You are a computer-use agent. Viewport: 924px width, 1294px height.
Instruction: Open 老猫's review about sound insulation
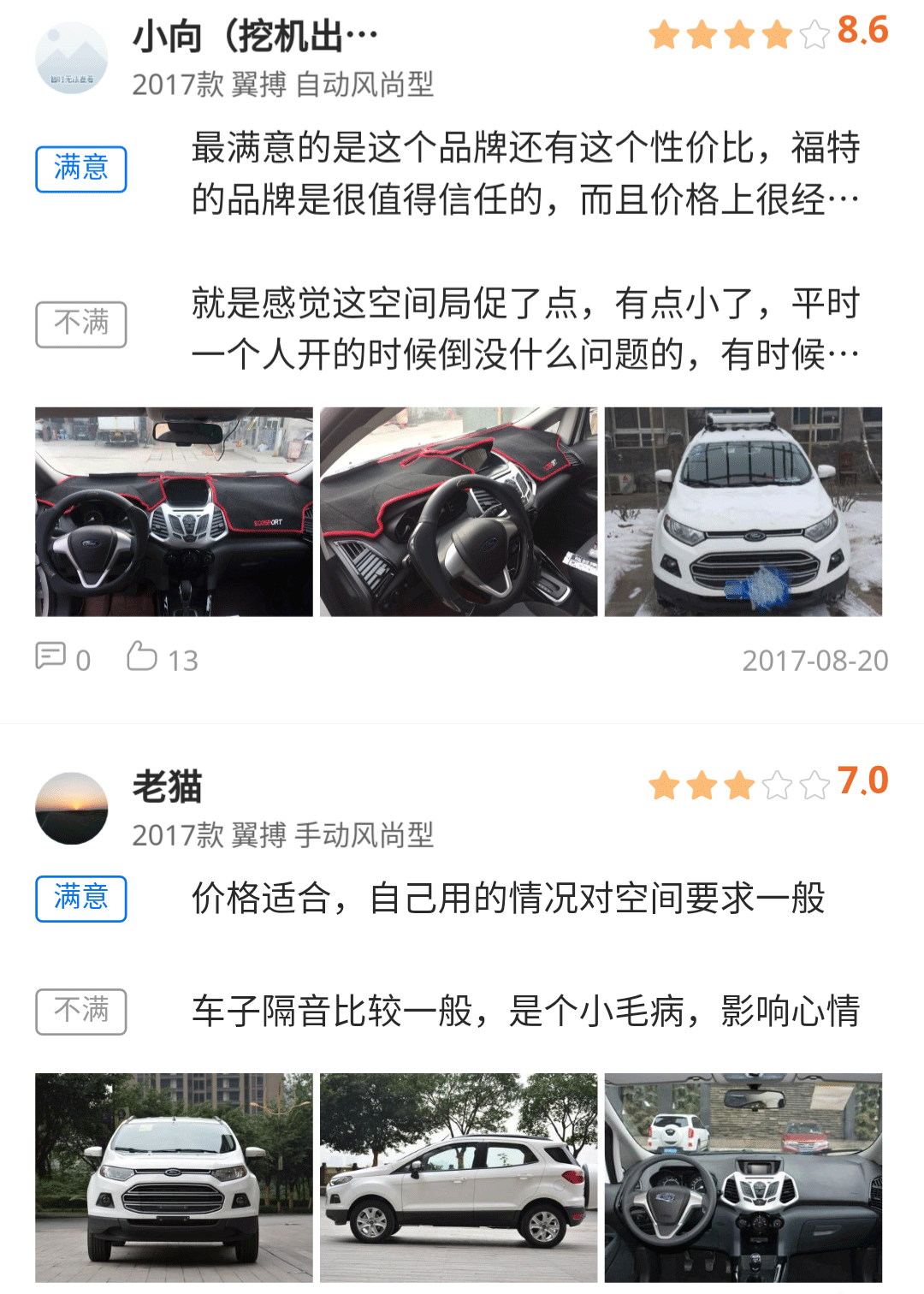point(524,1011)
